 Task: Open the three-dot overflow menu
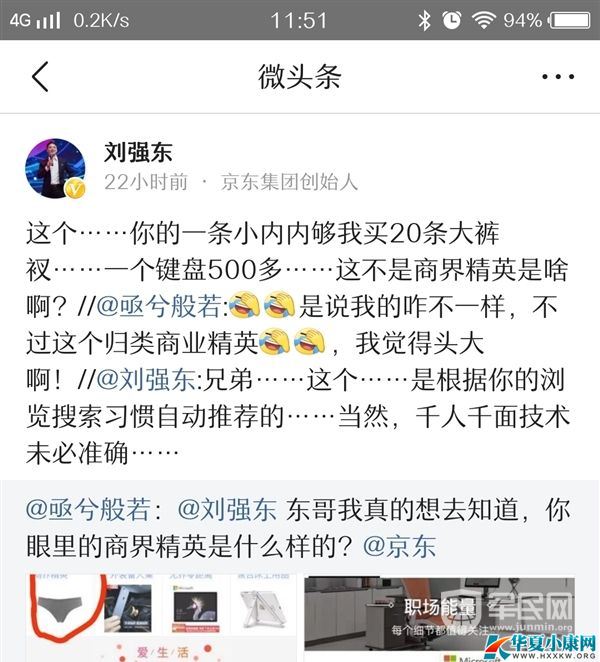click(x=557, y=77)
